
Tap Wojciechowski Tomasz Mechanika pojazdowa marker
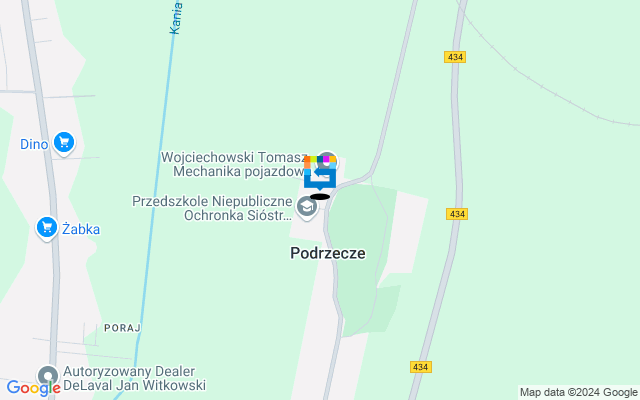[x=328, y=160]
